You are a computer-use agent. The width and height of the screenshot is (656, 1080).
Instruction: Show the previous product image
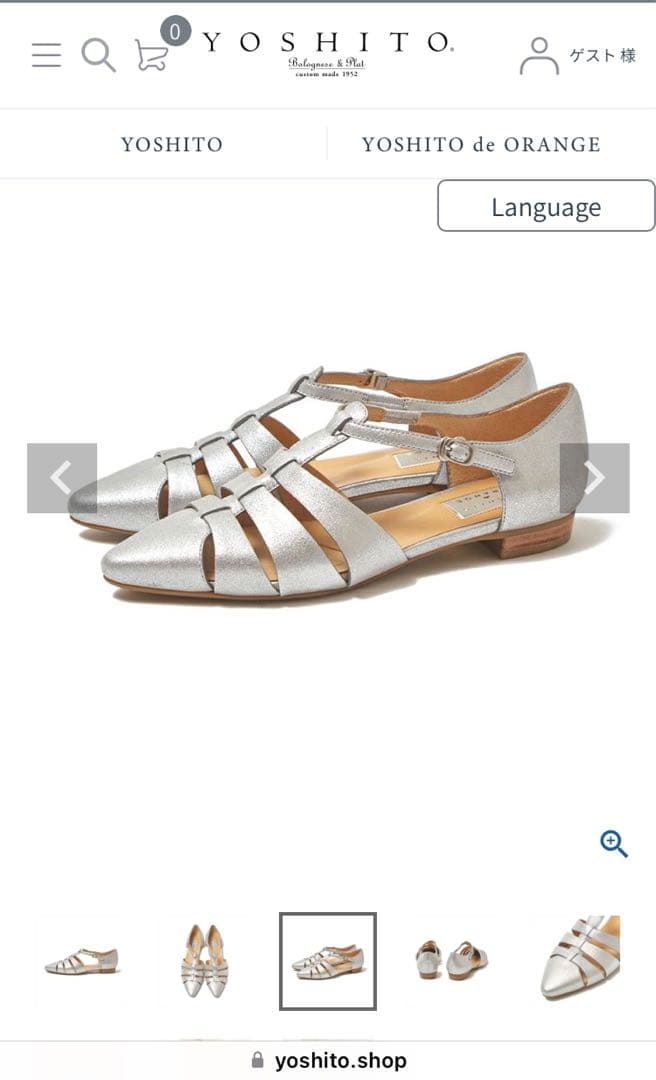pyautogui.click(x=62, y=478)
